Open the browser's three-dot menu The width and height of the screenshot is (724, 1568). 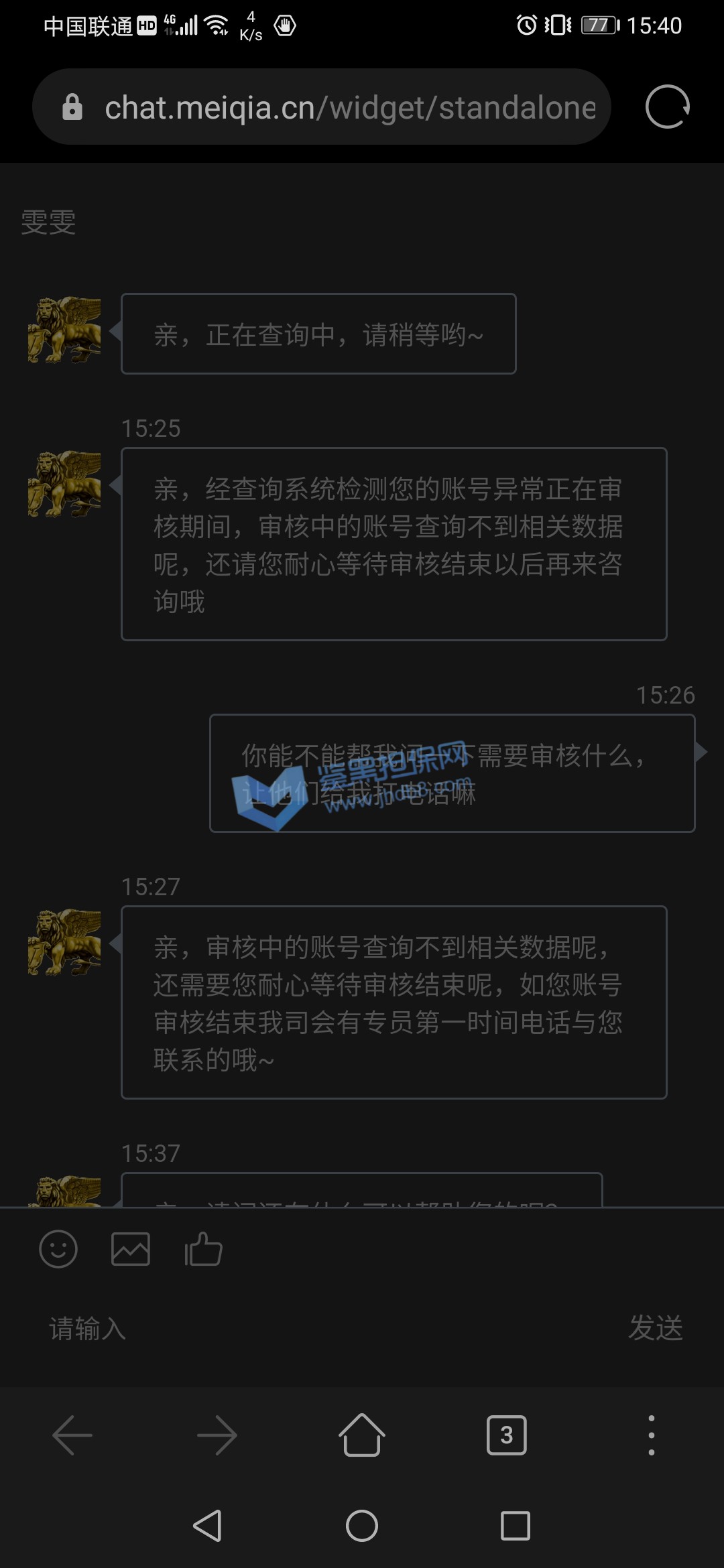click(x=651, y=1435)
